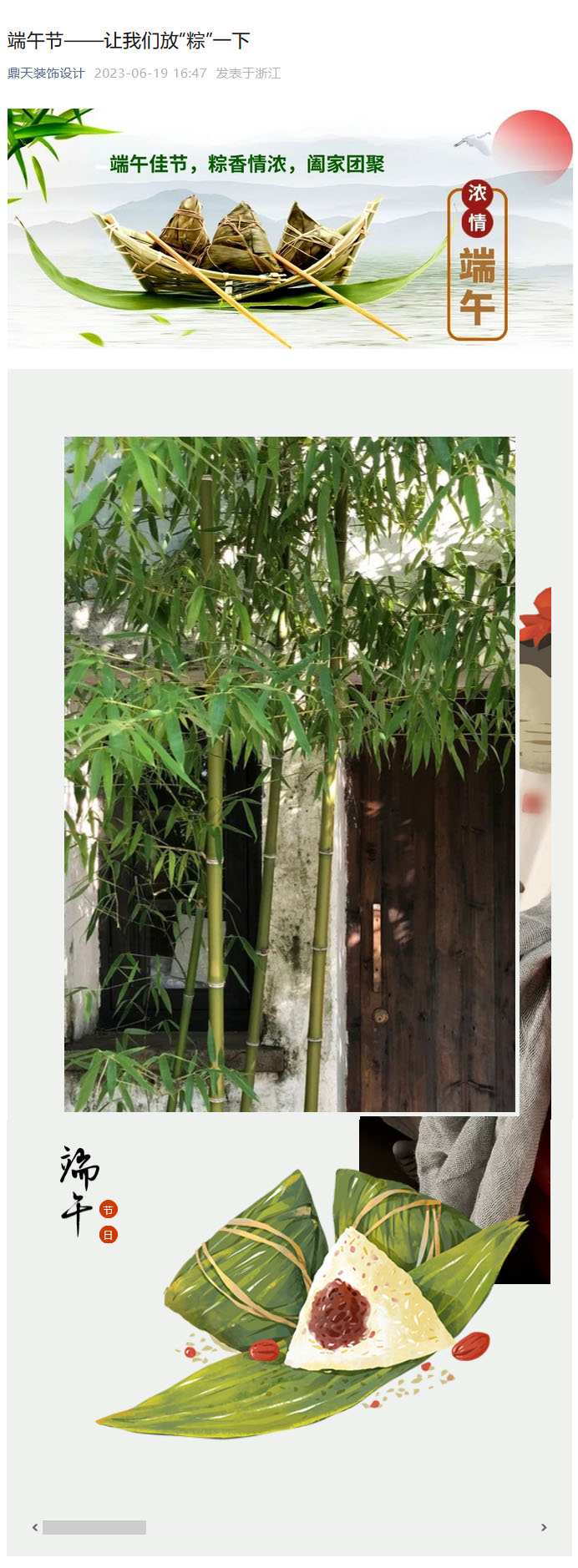The width and height of the screenshot is (578, 1568).
Task: View the 端午佳节 banner image full size
Action: point(290,228)
